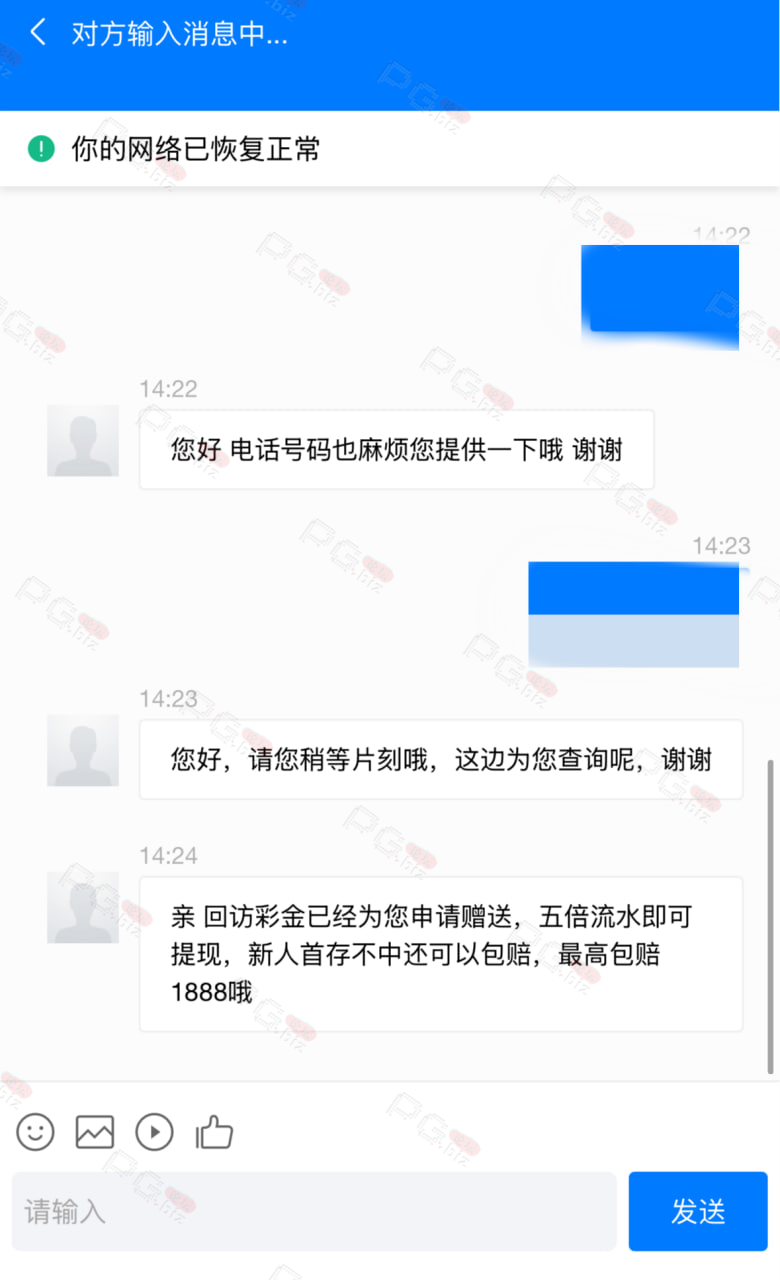Focus the 请输入 message field
This screenshot has width=780, height=1280.
click(x=314, y=1211)
